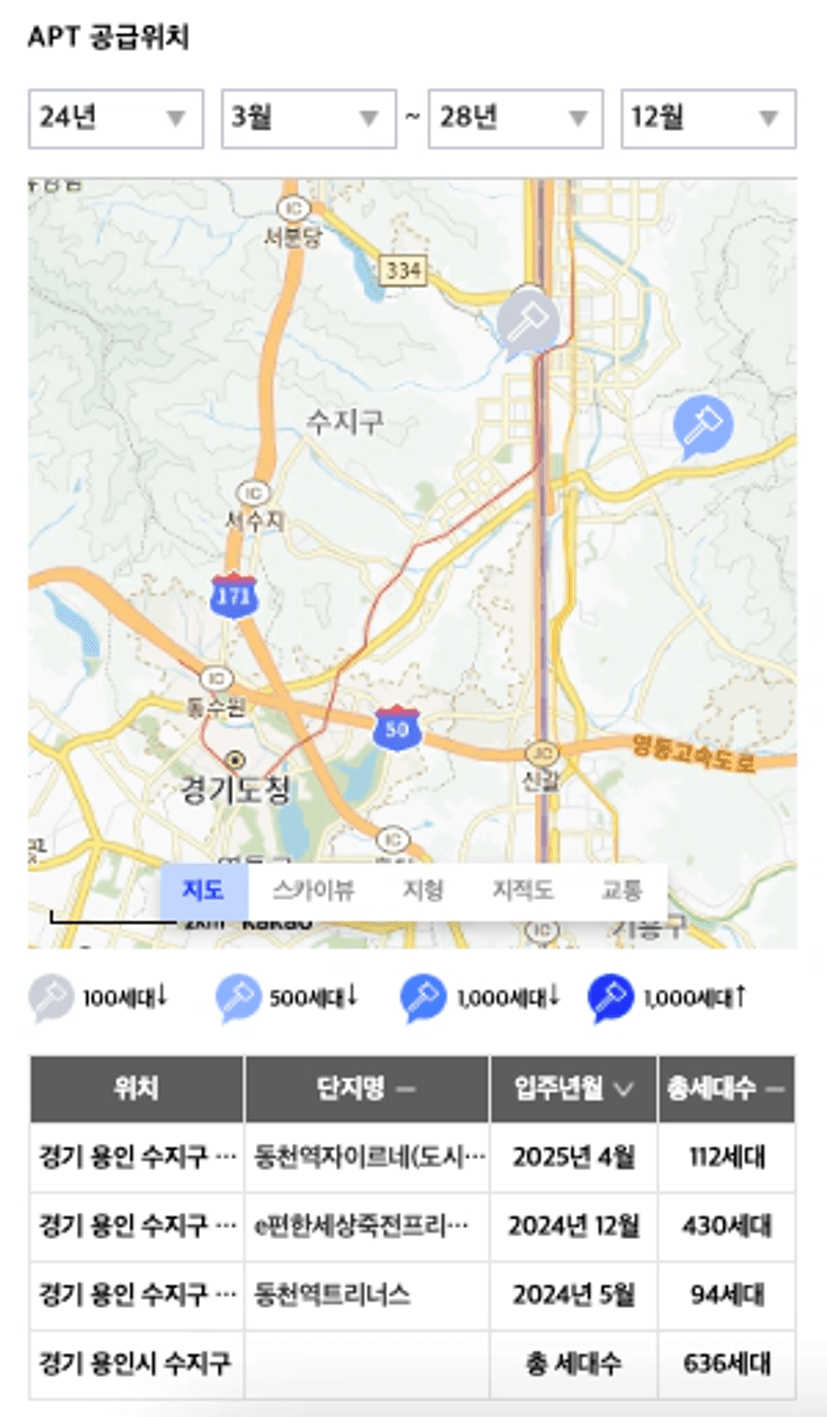
Task: Open the 12월 end month dropdown
Action: click(x=709, y=119)
